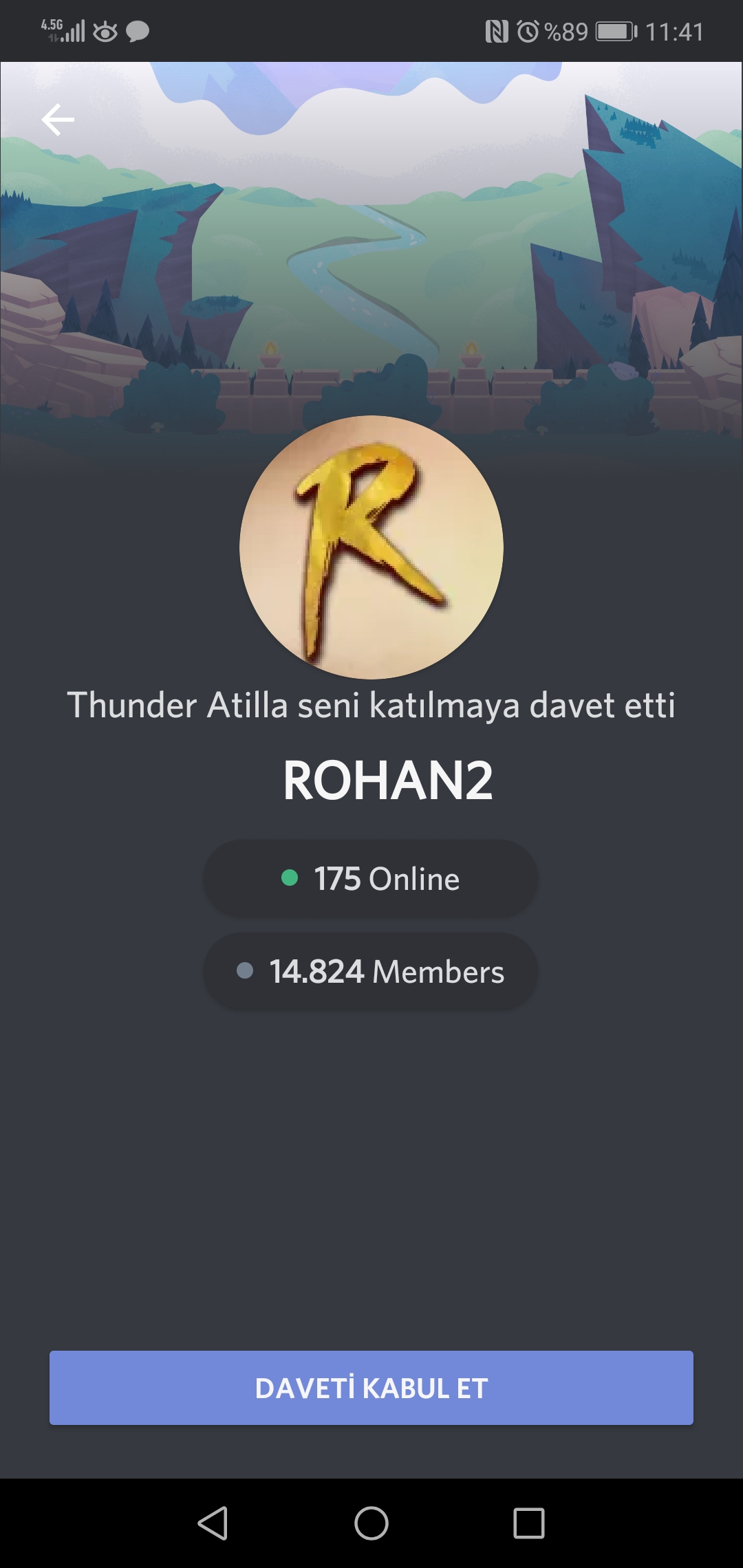Accept the invite with Daveti Kabul Et
Image resolution: width=743 pixels, height=1568 pixels.
tap(371, 1388)
